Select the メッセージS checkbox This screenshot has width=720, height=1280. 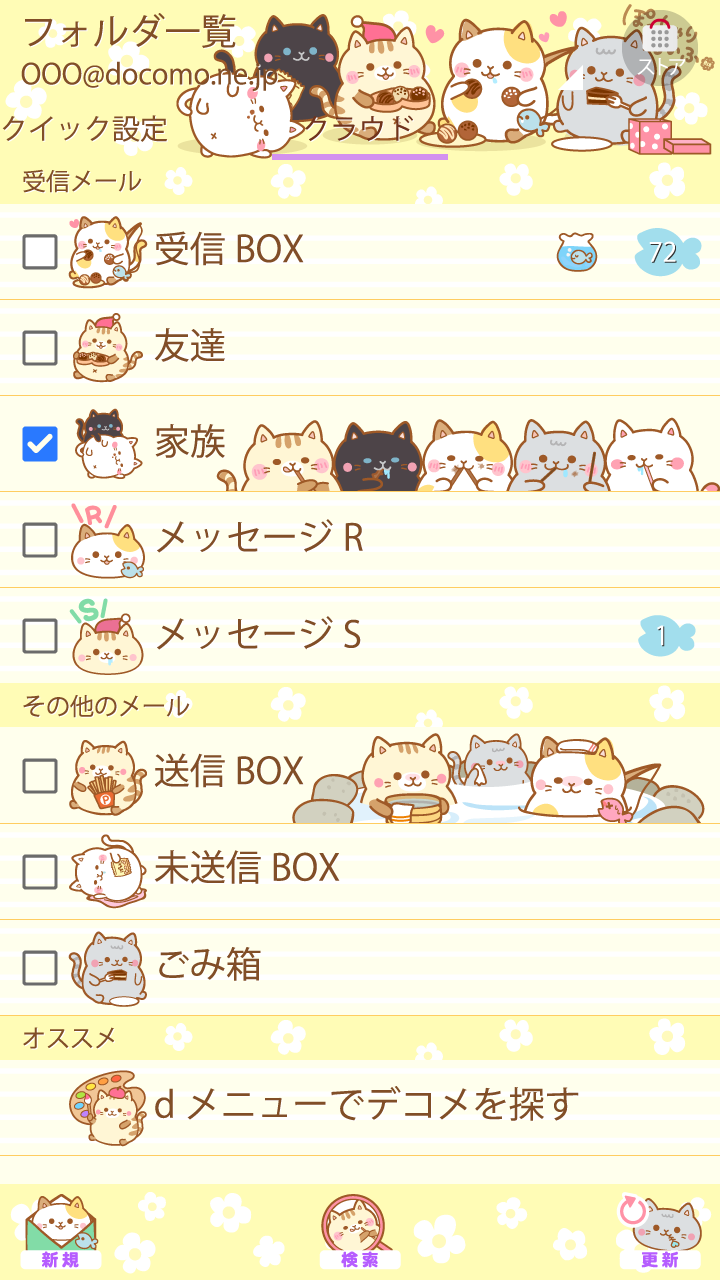pos(40,636)
